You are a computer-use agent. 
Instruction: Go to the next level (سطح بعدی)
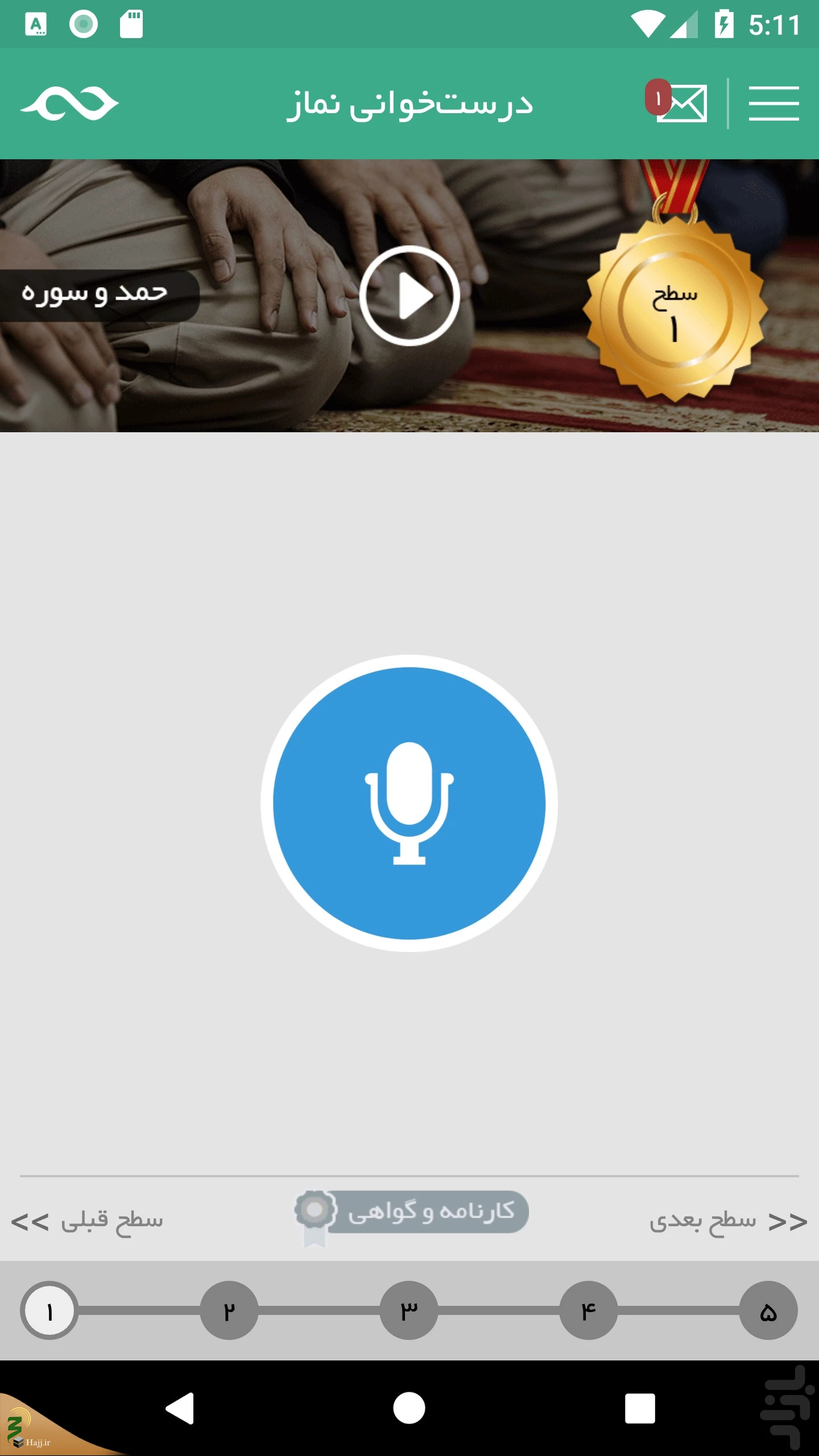point(729,1221)
